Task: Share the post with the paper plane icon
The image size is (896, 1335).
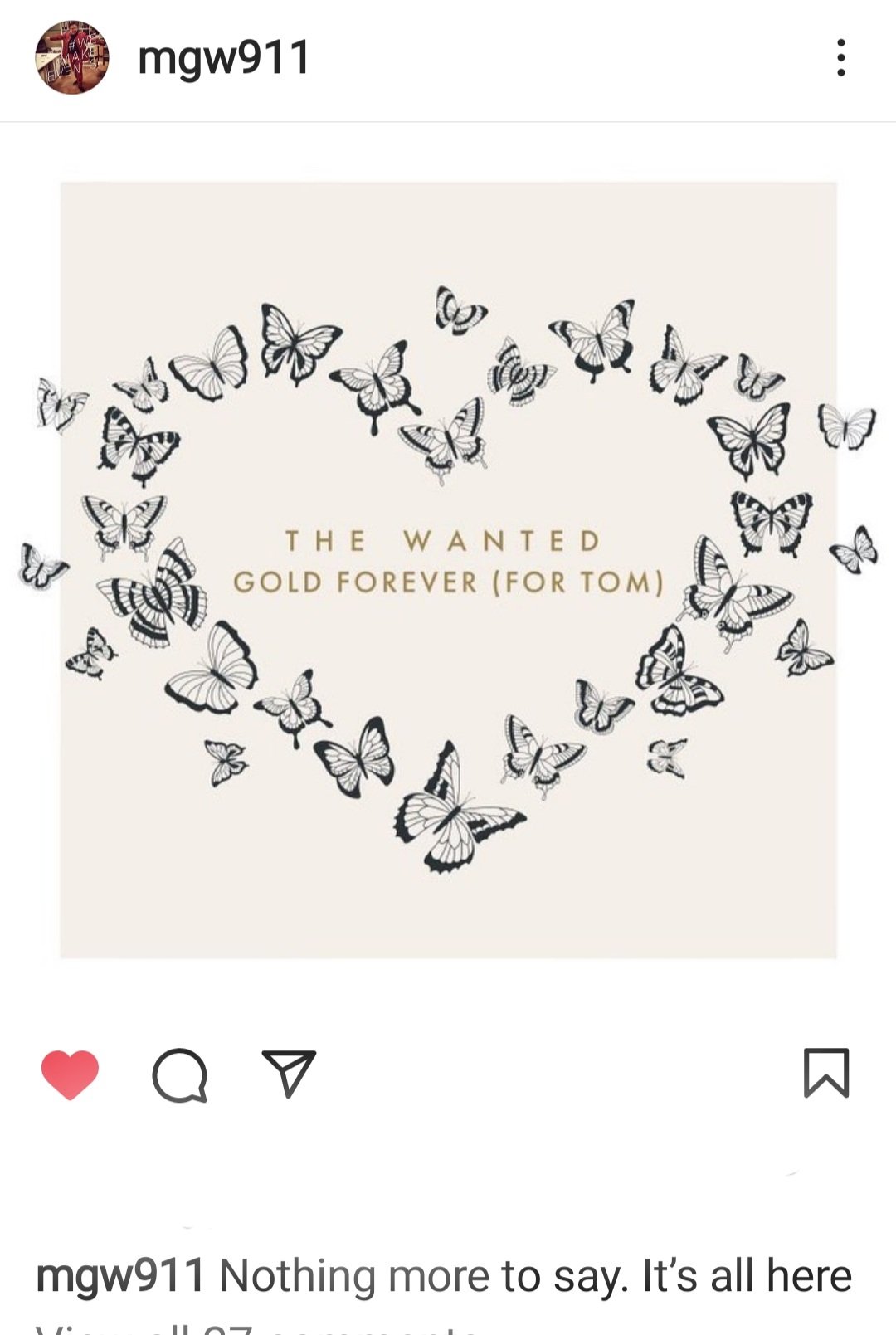Action: coord(289,1073)
